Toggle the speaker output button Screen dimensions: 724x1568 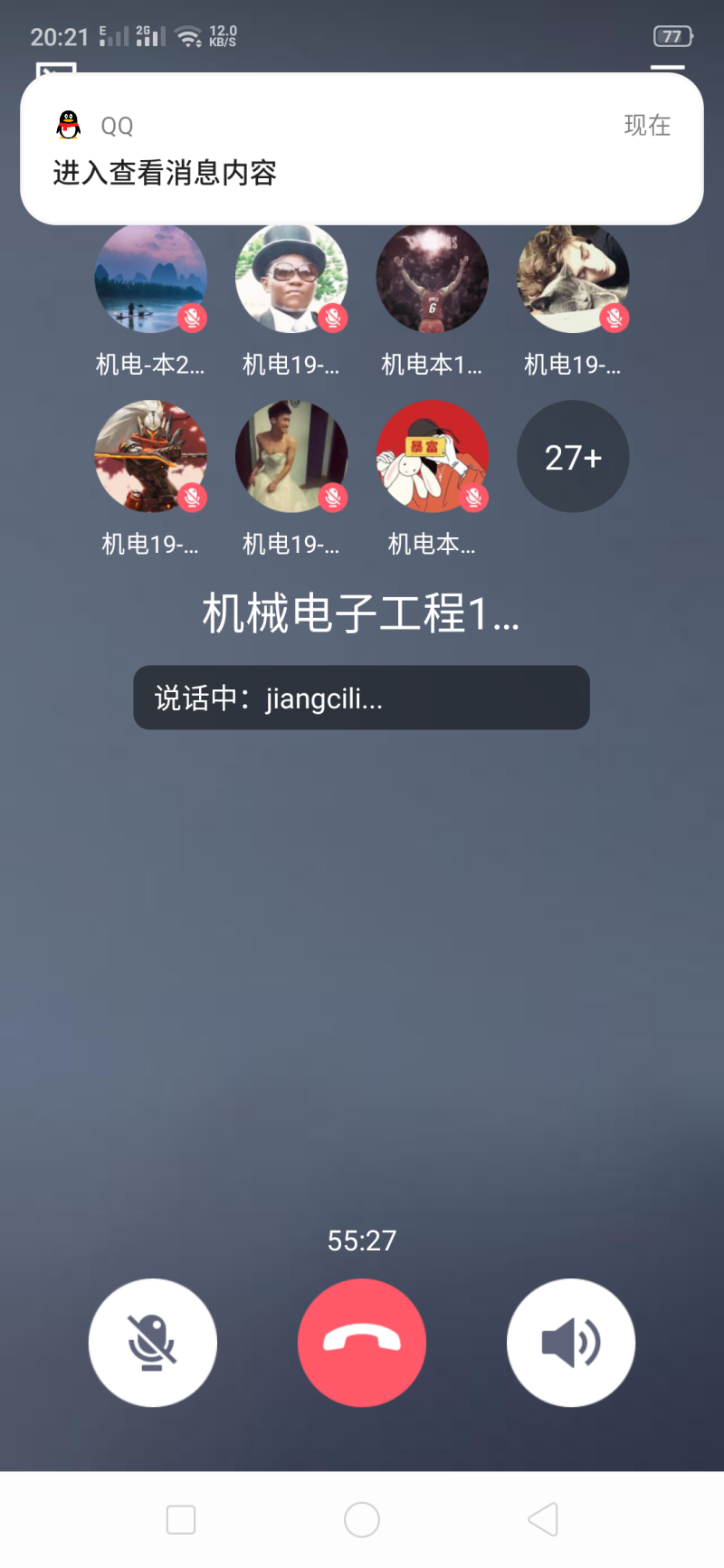click(x=571, y=1342)
